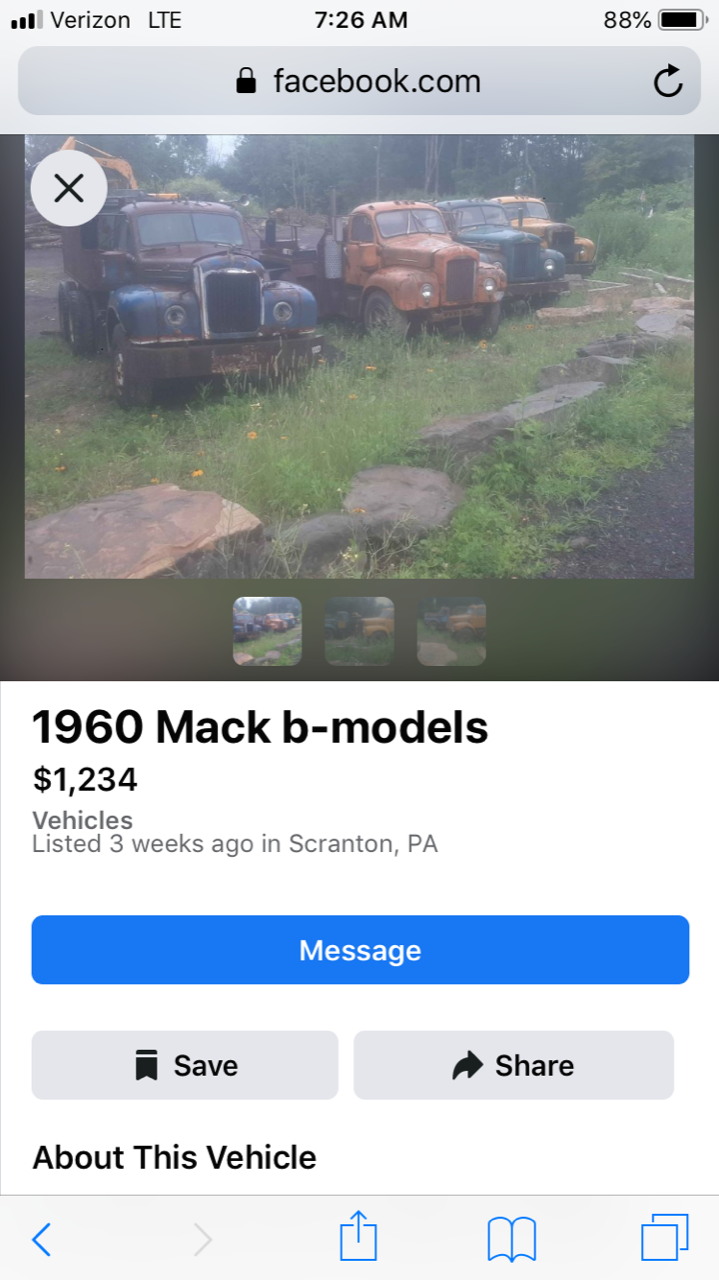Share the 1960 Mack b-models listing
This screenshot has width=719, height=1280.
pos(514,1065)
